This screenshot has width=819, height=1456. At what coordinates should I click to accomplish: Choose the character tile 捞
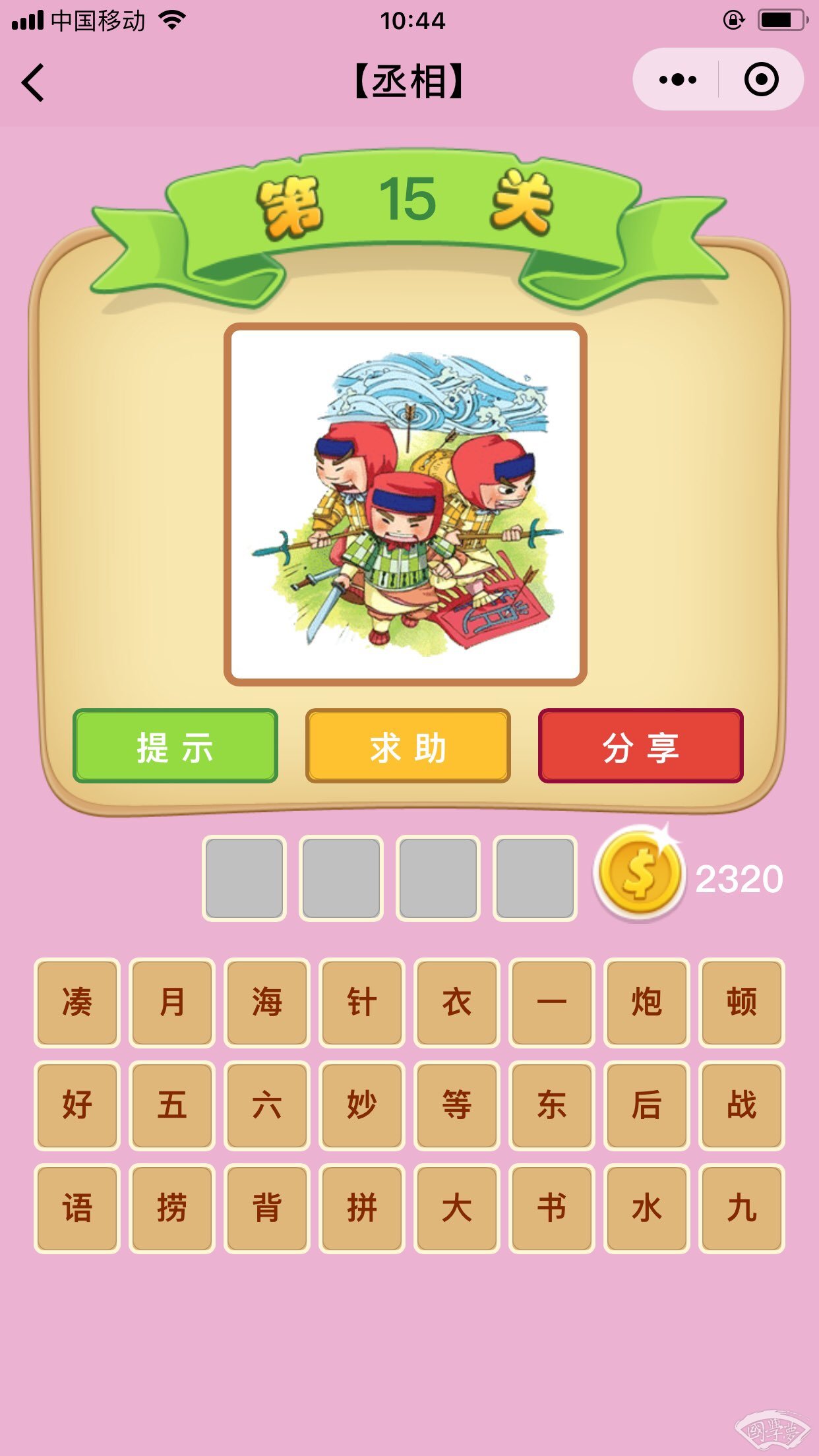[172, 1208]
